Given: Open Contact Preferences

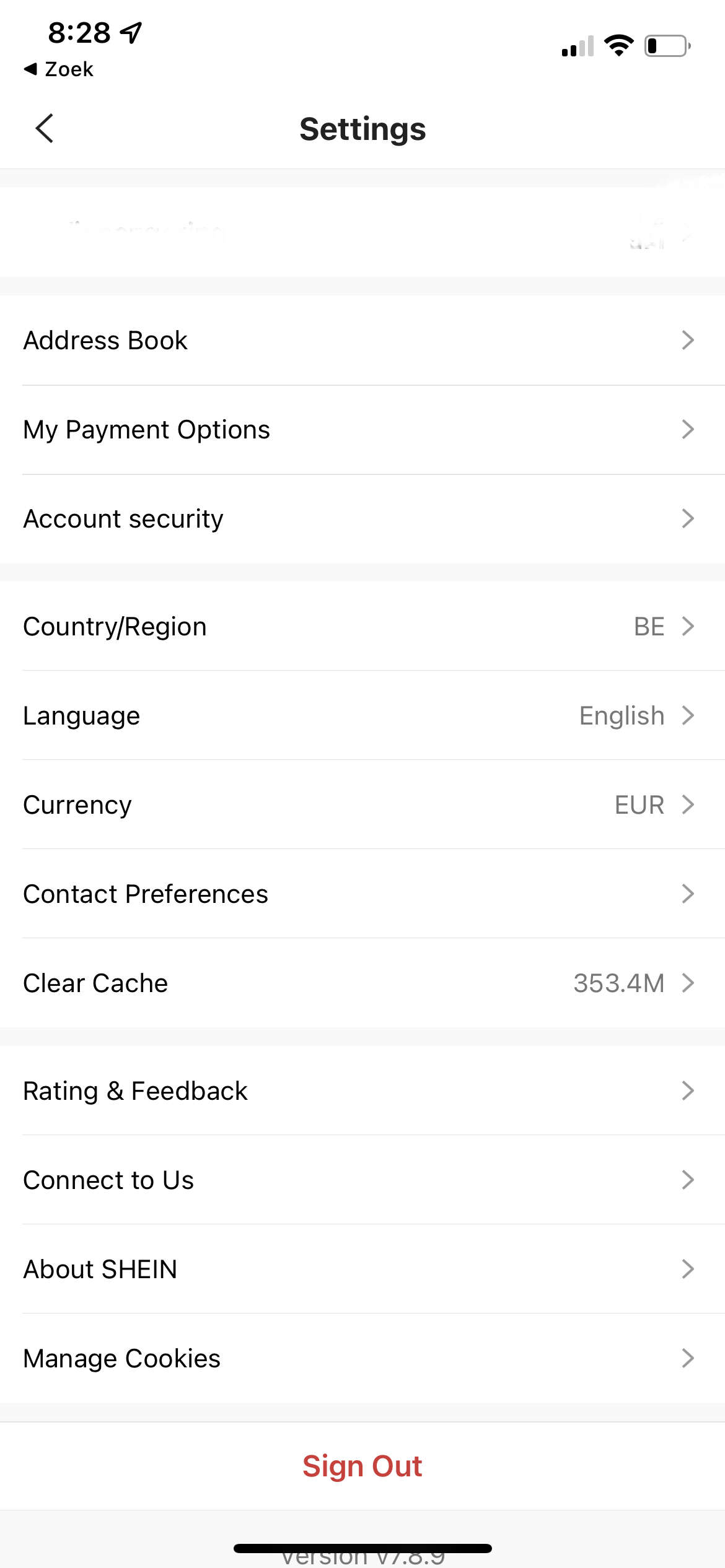Looking at the screenshot, I should pos(362,894).
